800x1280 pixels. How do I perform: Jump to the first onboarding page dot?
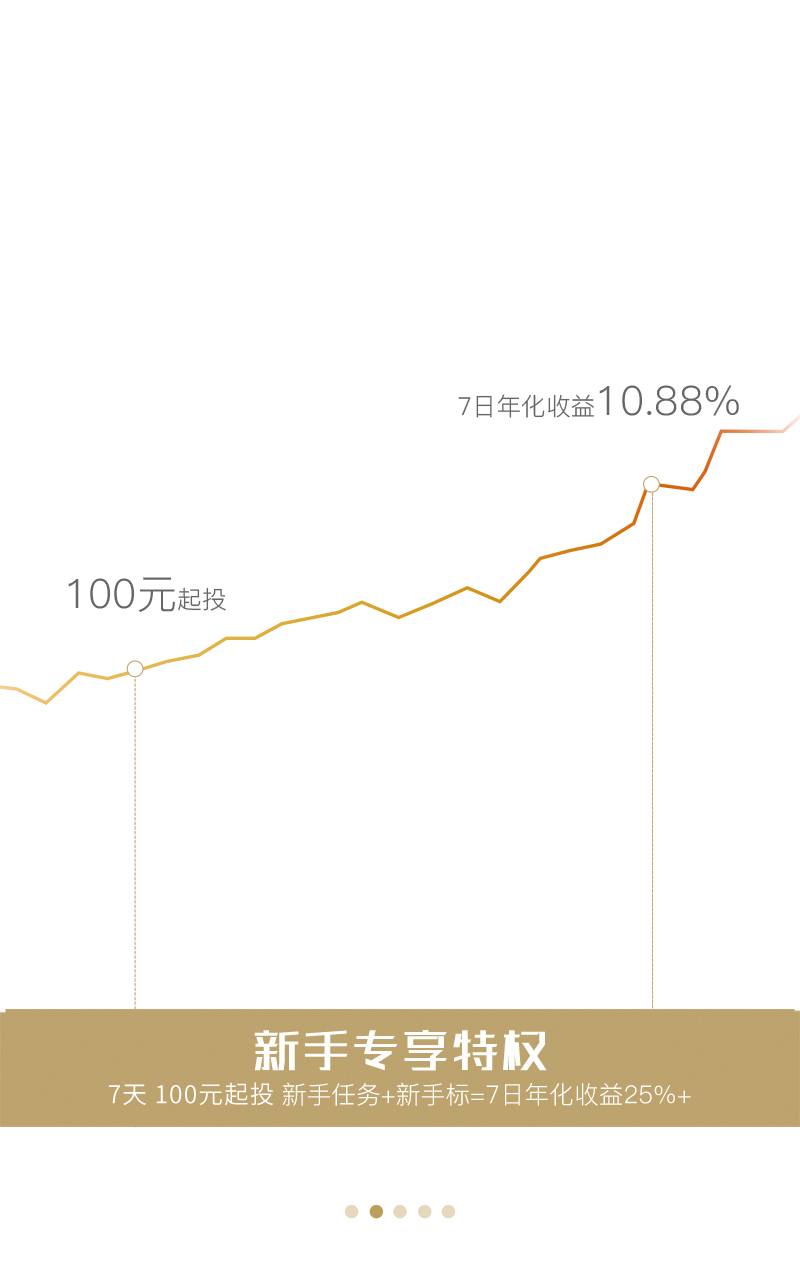tap(351, 1211)
